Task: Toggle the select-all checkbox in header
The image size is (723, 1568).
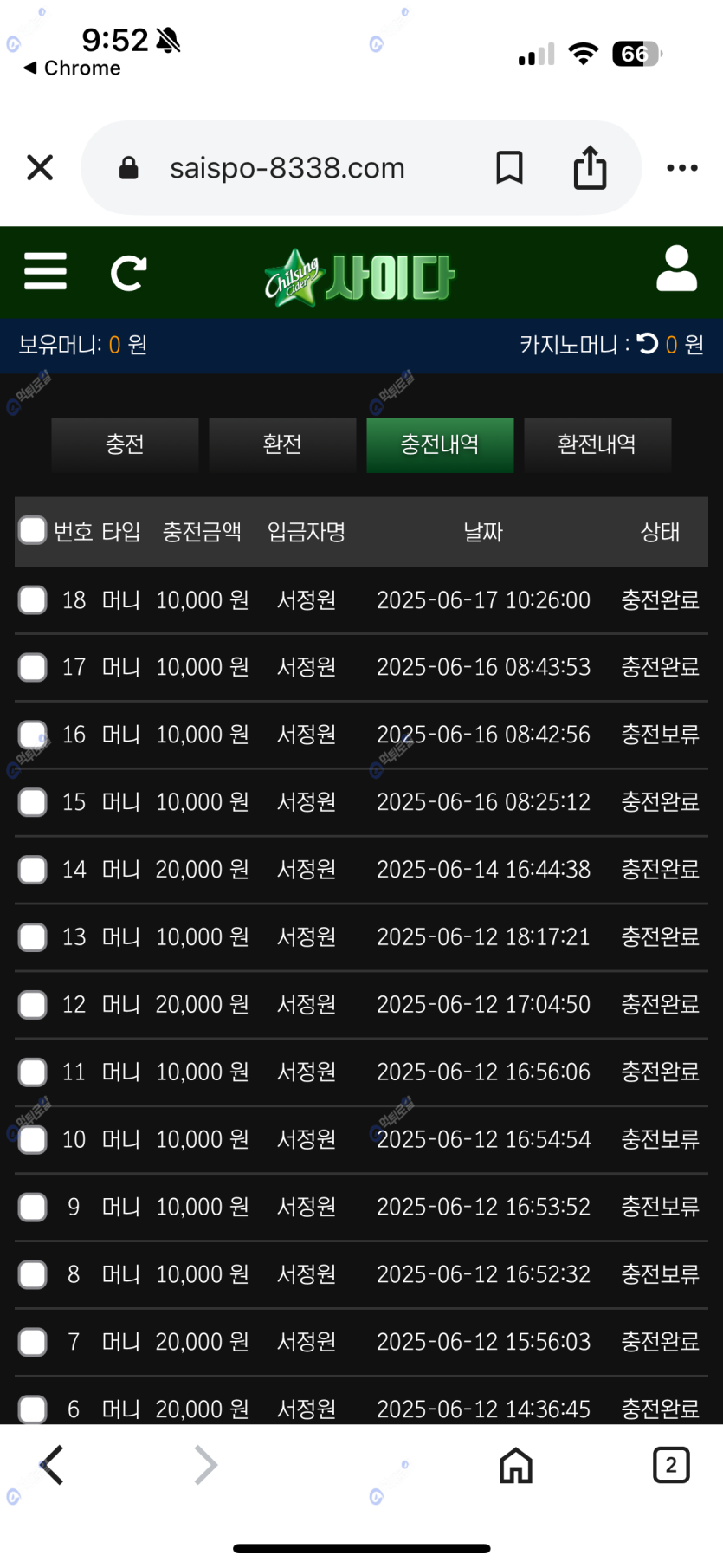Action: 33,530
